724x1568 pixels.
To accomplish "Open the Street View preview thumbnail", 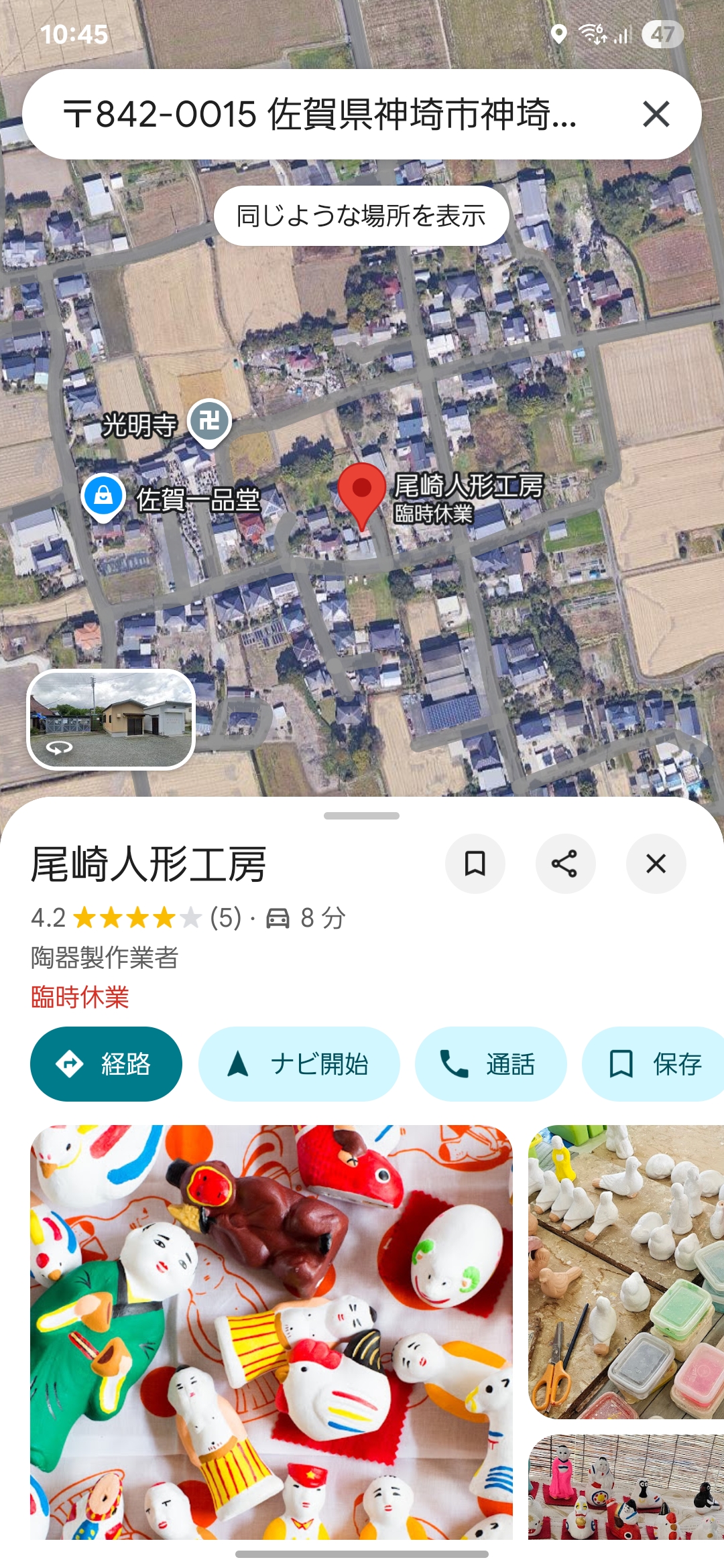I will pyautogui.click(x=111, y=718).
